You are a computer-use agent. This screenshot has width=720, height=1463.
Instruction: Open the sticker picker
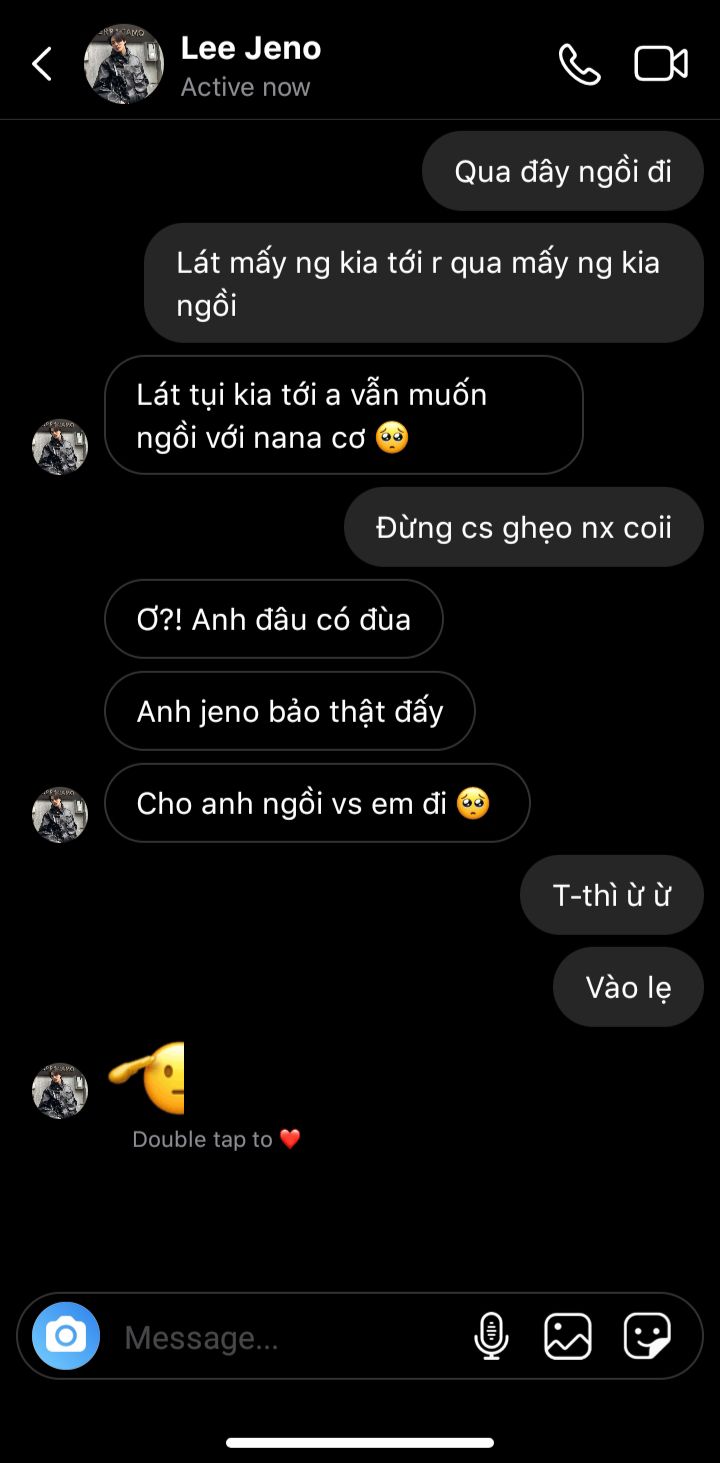point(647,1336)
